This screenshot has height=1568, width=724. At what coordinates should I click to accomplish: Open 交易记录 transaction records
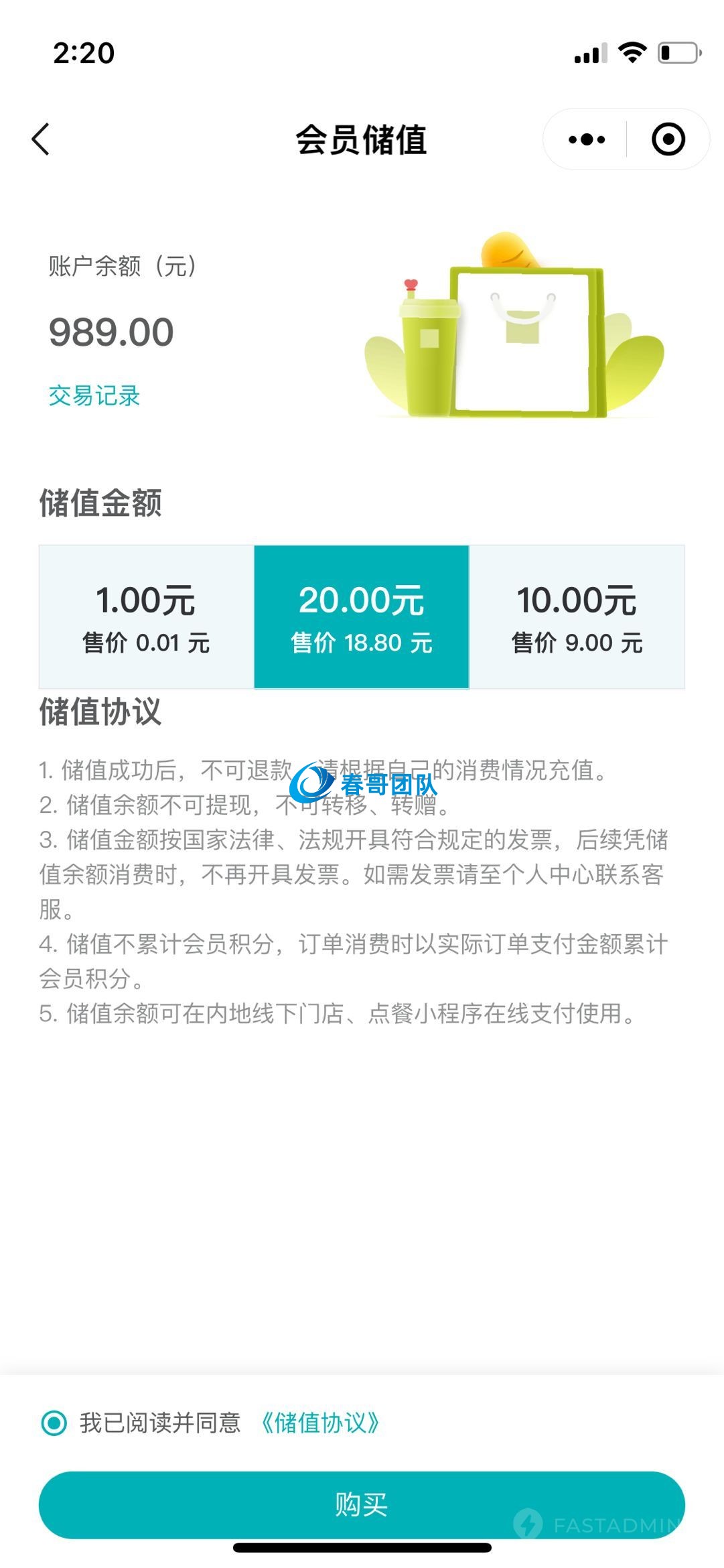pos(94,395)
